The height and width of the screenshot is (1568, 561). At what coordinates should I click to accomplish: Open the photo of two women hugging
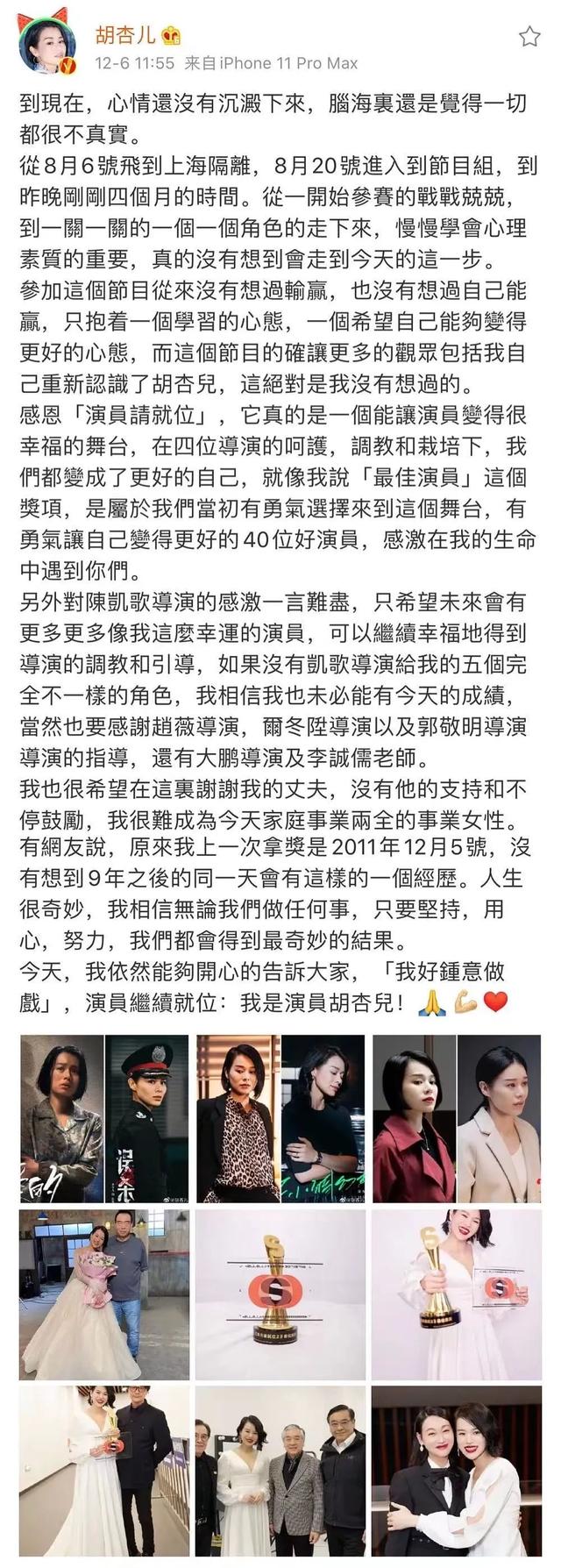coord(456,1470)
